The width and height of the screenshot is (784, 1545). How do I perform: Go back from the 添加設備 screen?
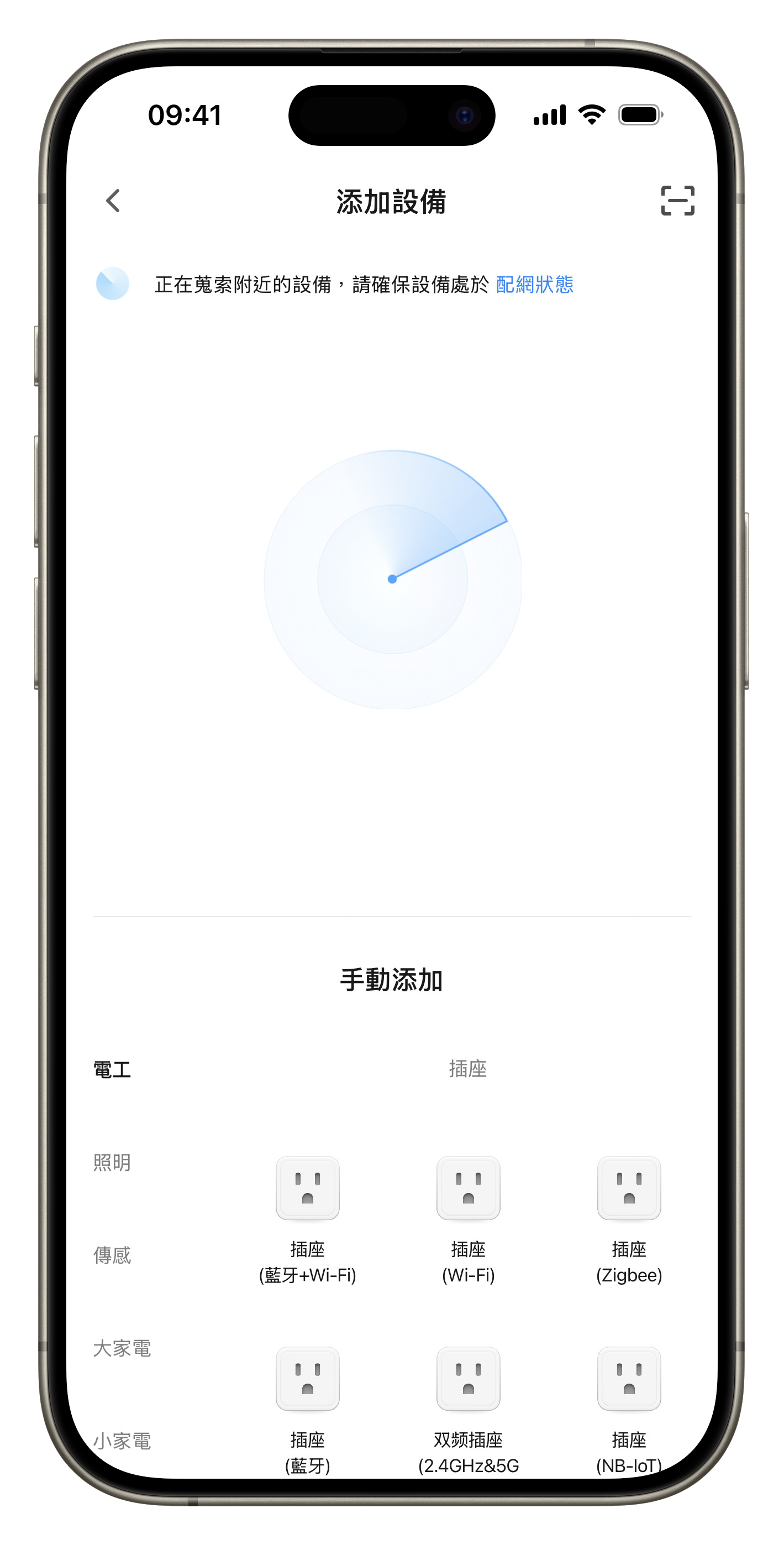113,201
